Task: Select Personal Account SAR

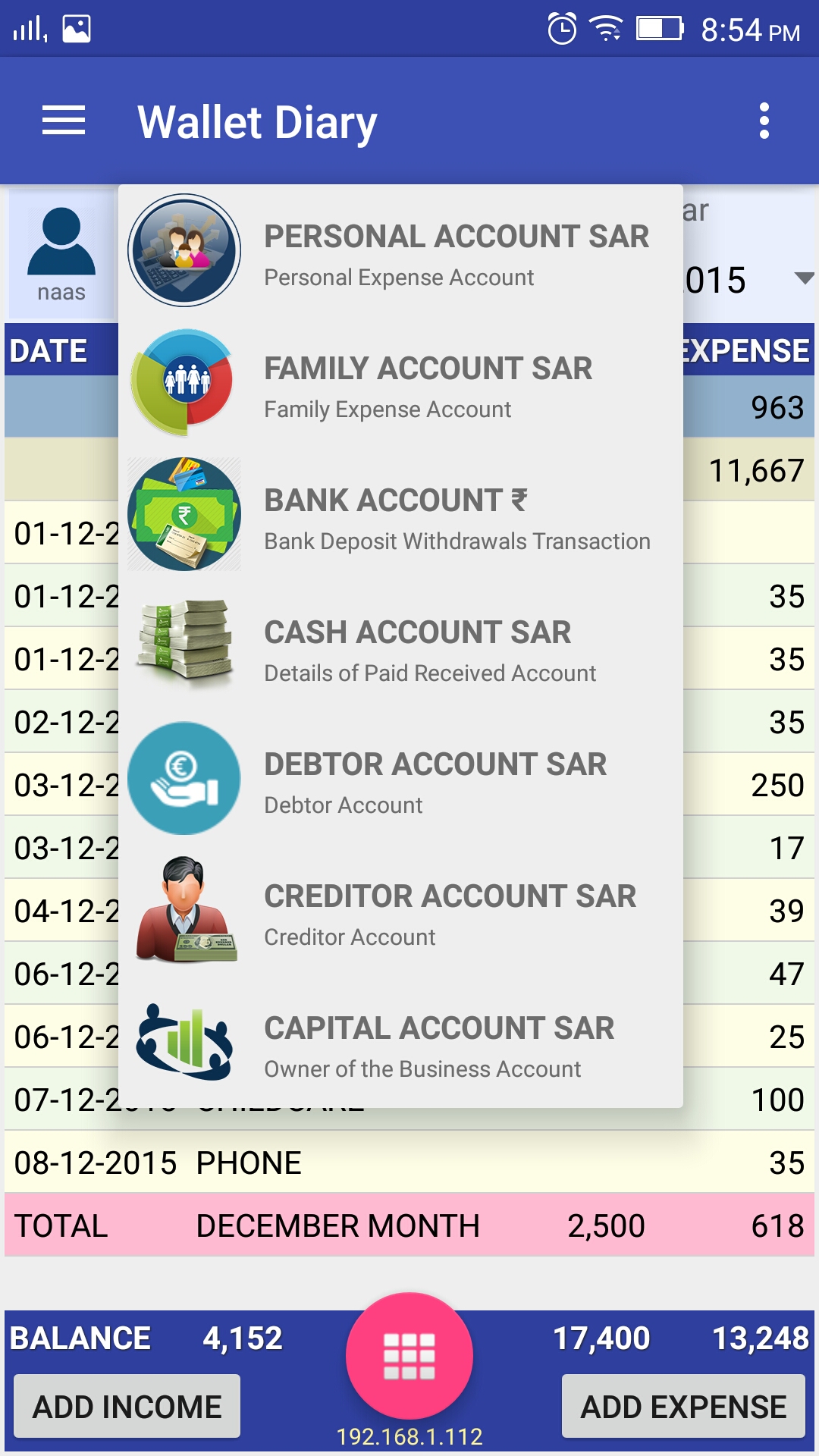Action: (400, 250)
